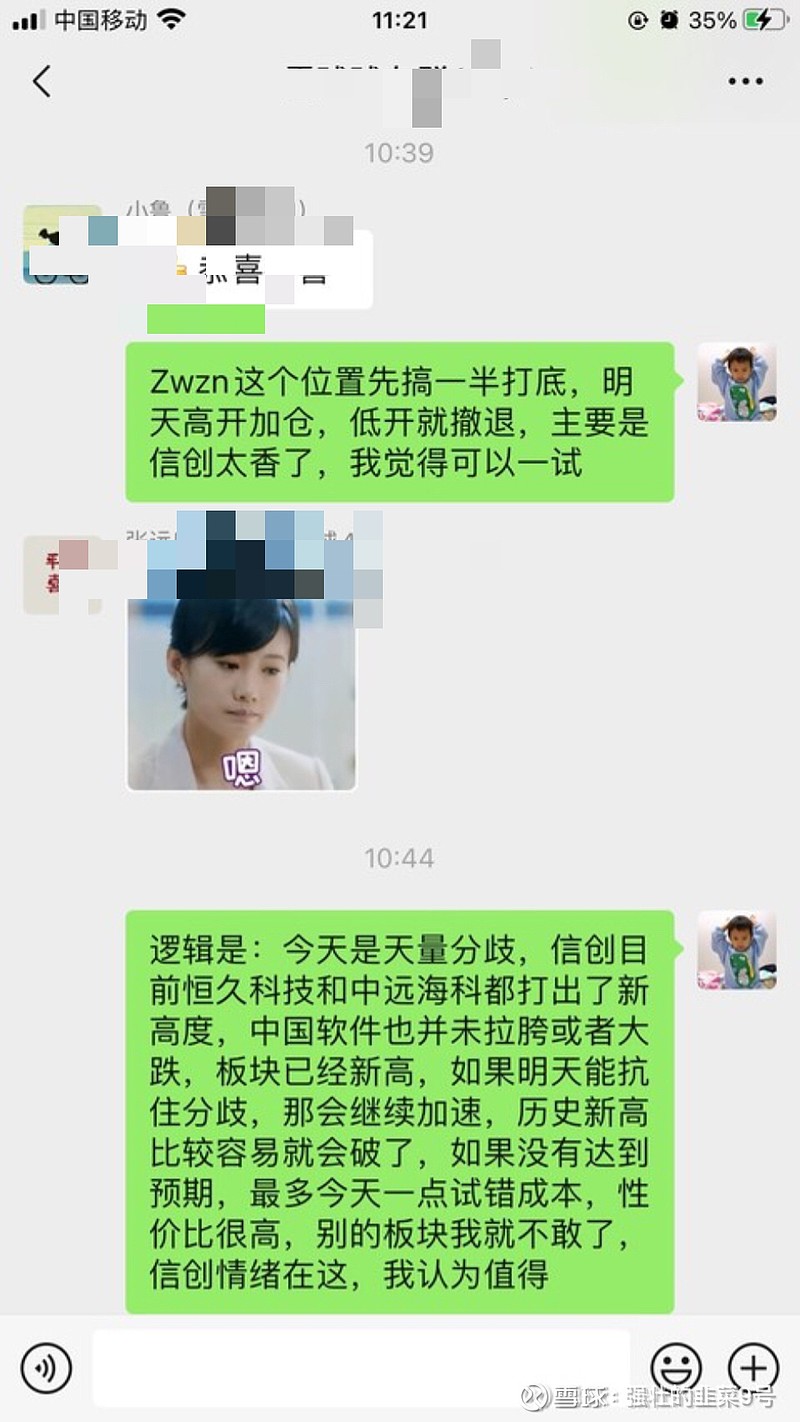This screenshot has width=800, height=1422.
Task: Tap the baby avatar beside Zwzn message
Action: click(x=737, y=382)
